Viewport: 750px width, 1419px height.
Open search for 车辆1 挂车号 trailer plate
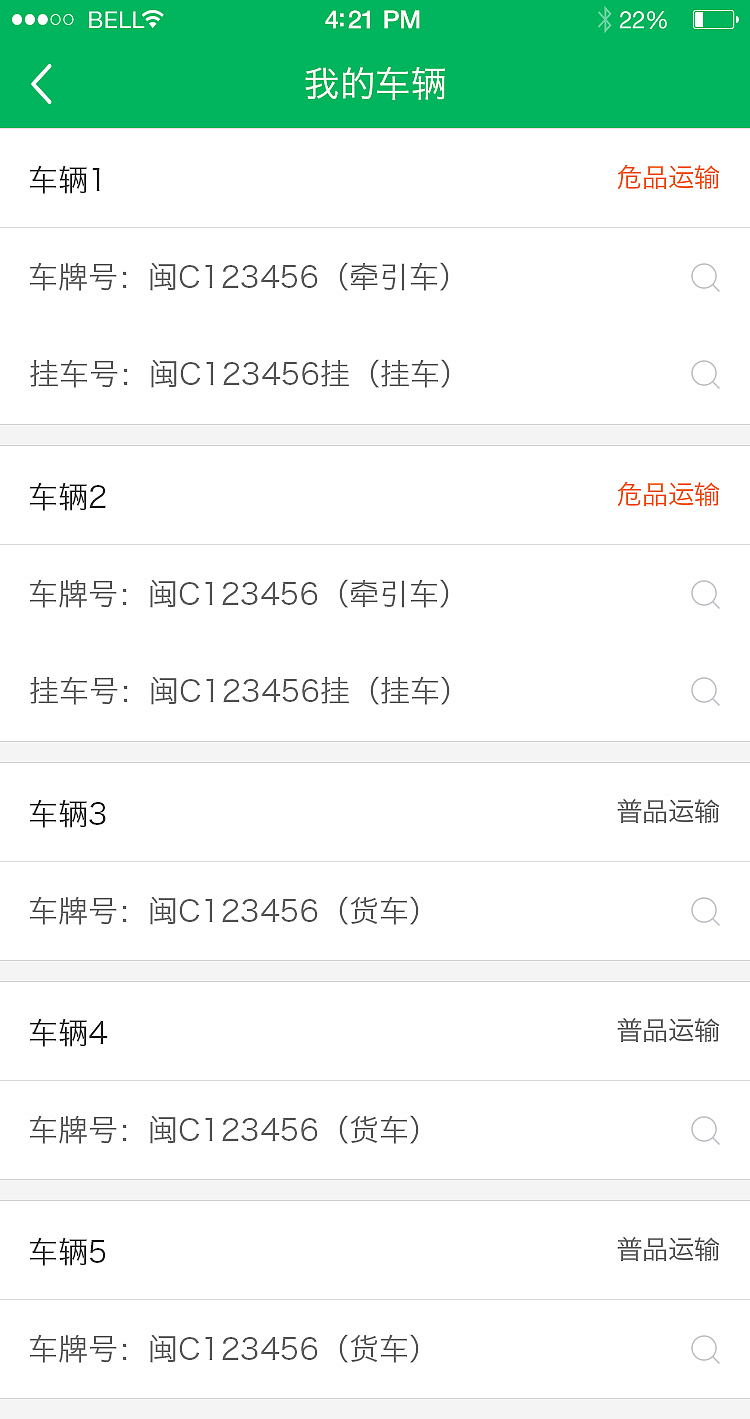pyautogui.click(x=705, y=375)
